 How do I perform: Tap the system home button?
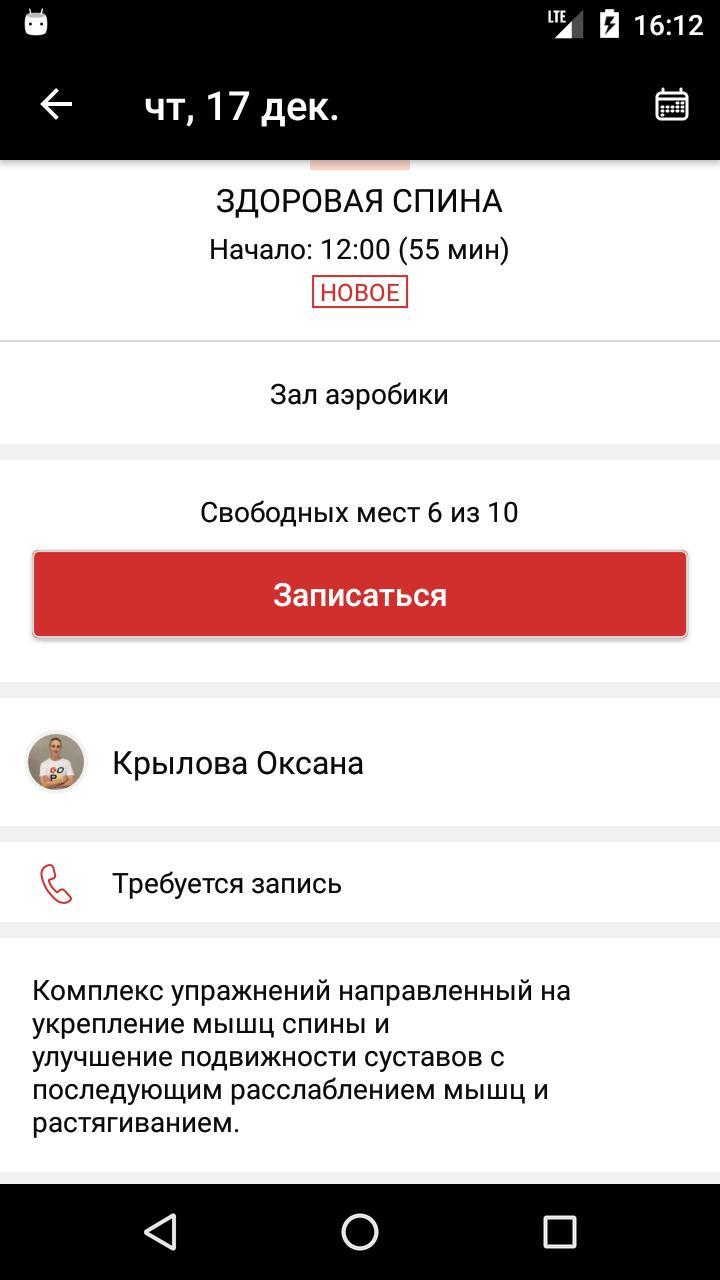coord(360,1232)
